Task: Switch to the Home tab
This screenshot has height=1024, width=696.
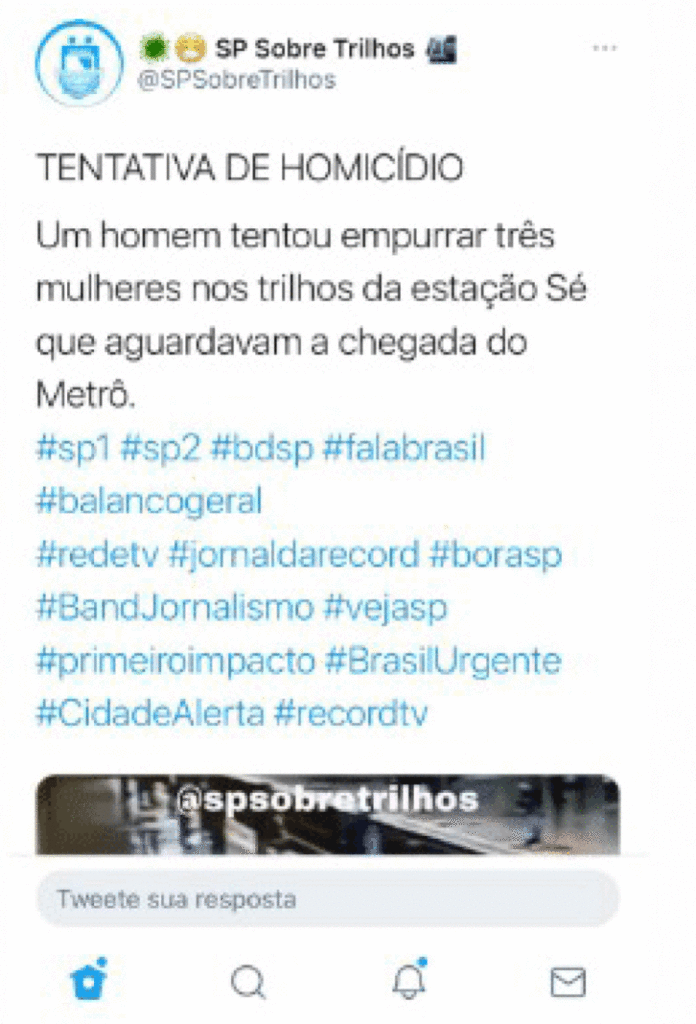Action: pyautogui.click(x=89, y=981)
